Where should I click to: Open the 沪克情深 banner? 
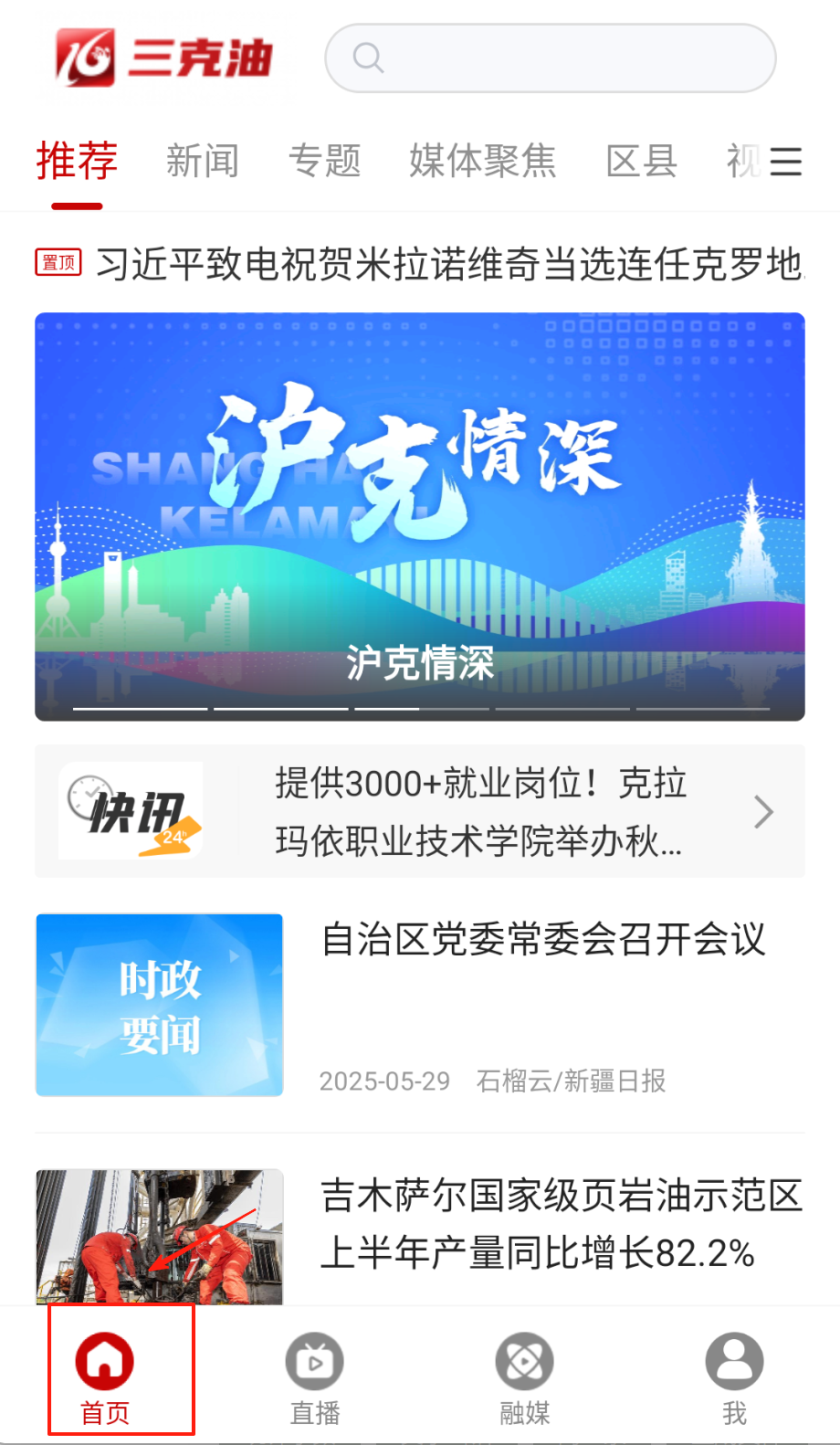pos(420,516)
